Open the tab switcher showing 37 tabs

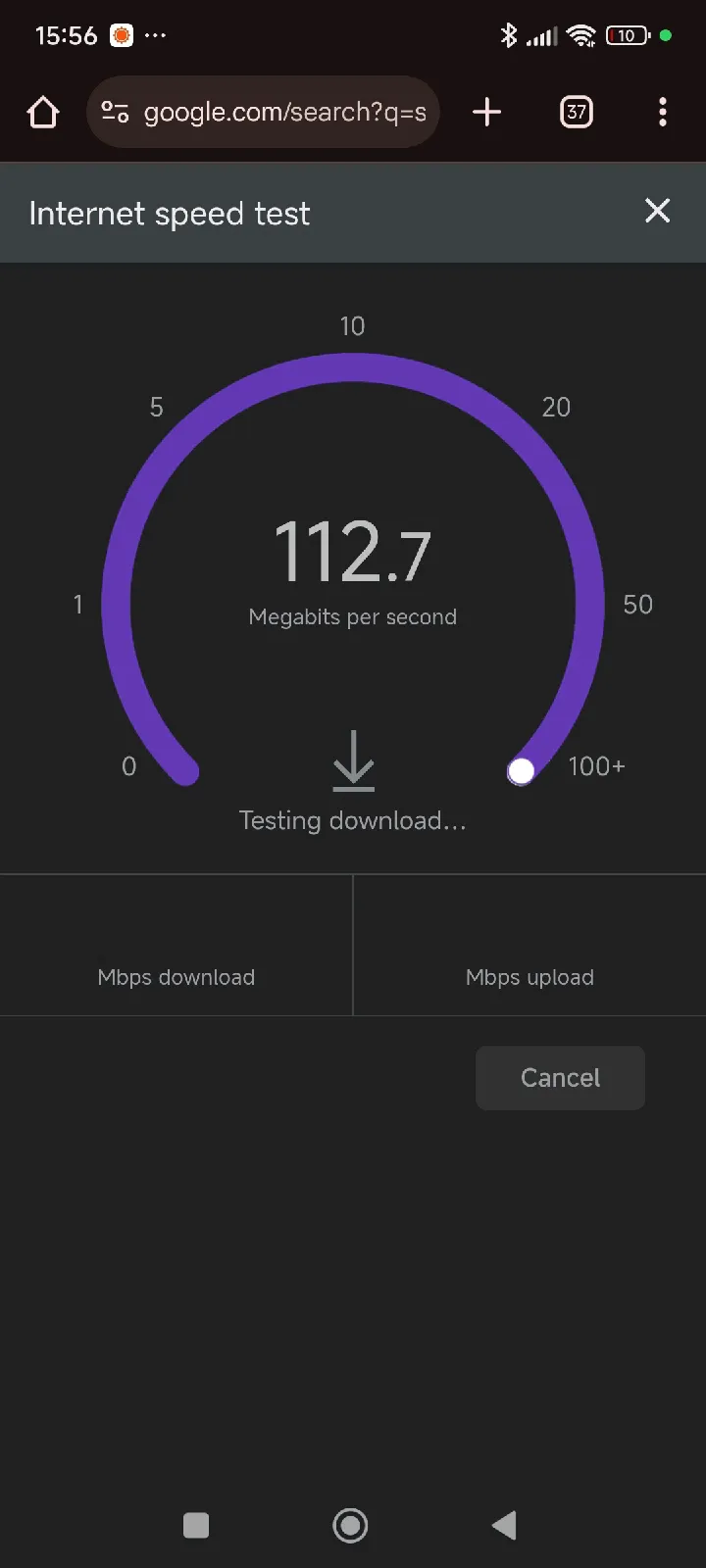pyautogui.click(x=576, y=113)
